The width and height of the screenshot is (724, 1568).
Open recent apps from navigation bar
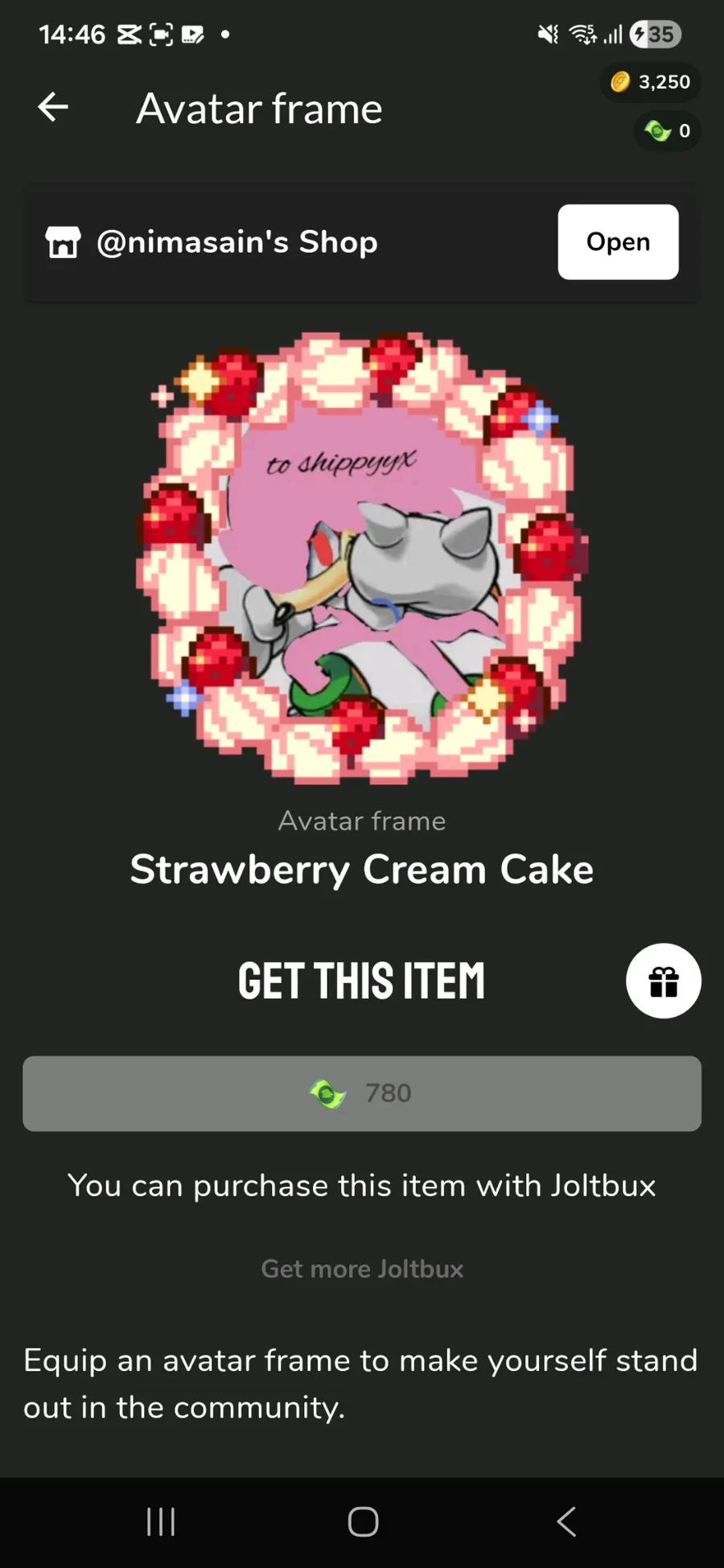point(161,1521)
